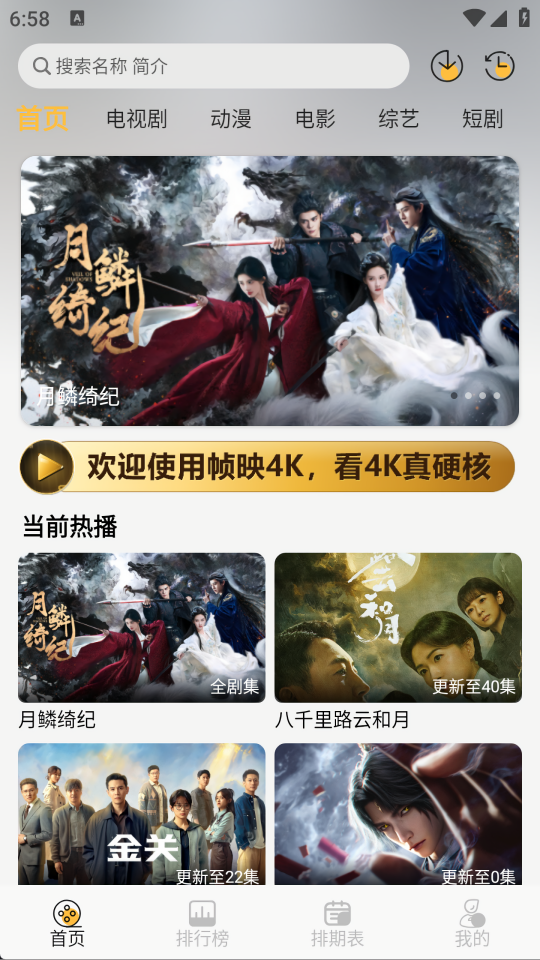The height and width of the screenshot is (960, 540).
Task: Switch to the 电视剧 tab
Action: pos(137,119)
